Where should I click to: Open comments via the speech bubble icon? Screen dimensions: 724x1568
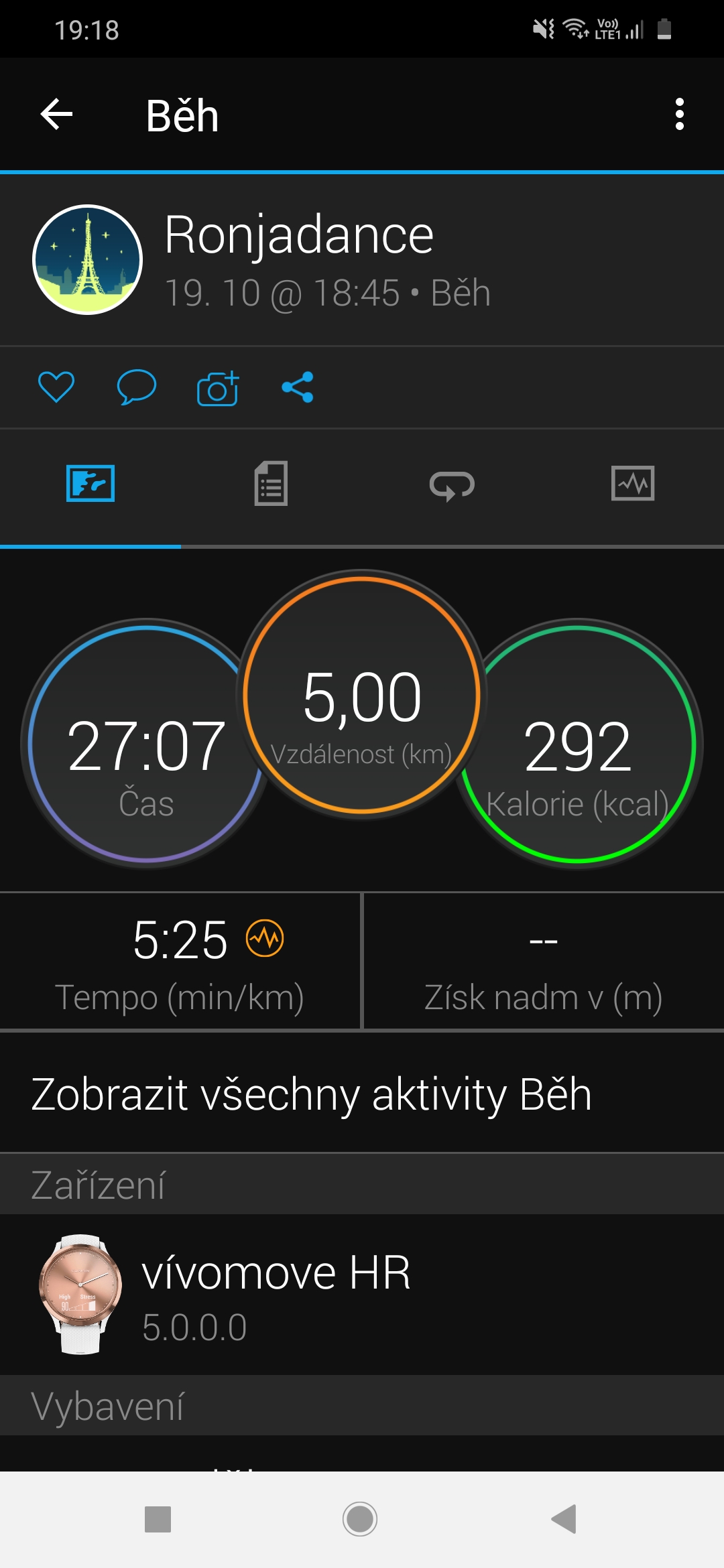pyautogui.click(x=137, y=387)
